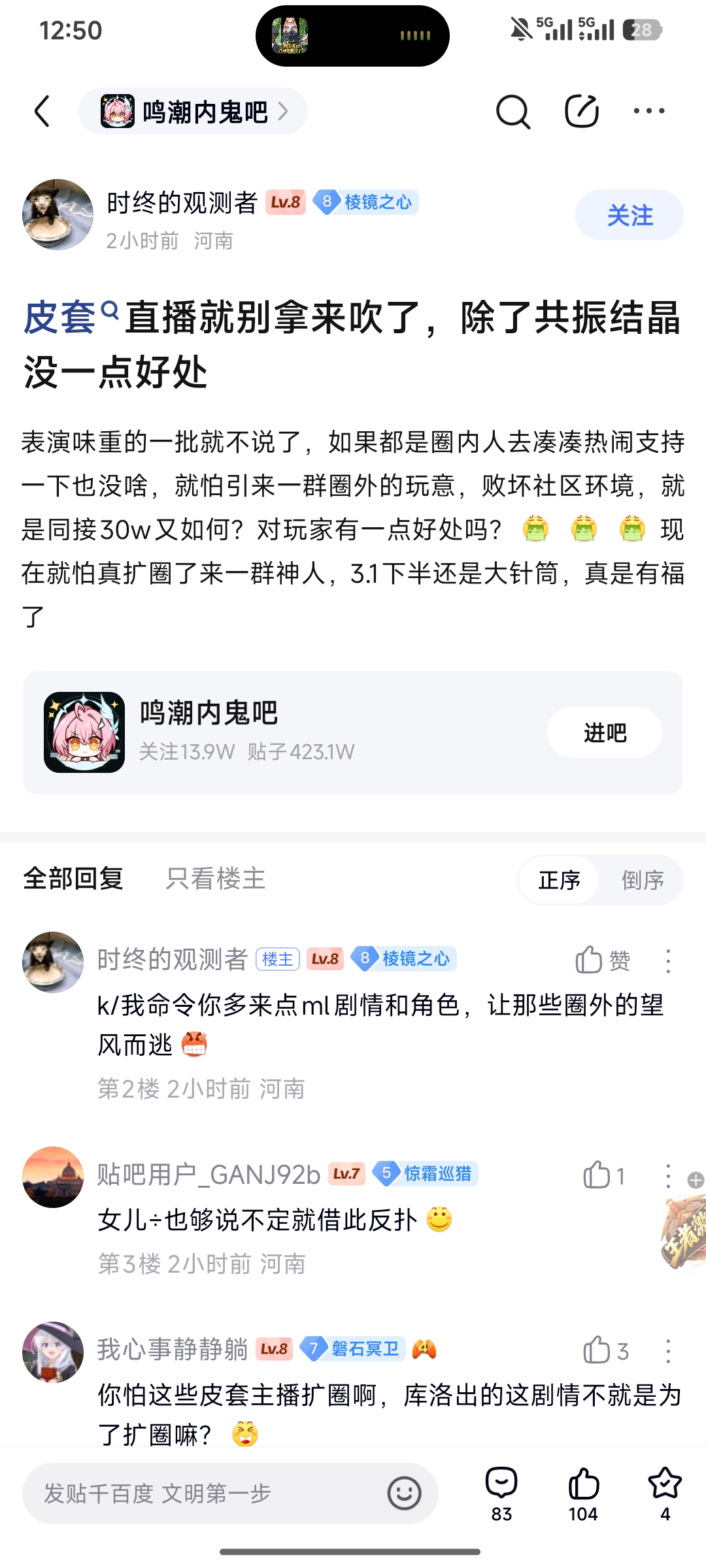Go back using the top-left arrow
706x1568 pixels.
click(42, 112)
